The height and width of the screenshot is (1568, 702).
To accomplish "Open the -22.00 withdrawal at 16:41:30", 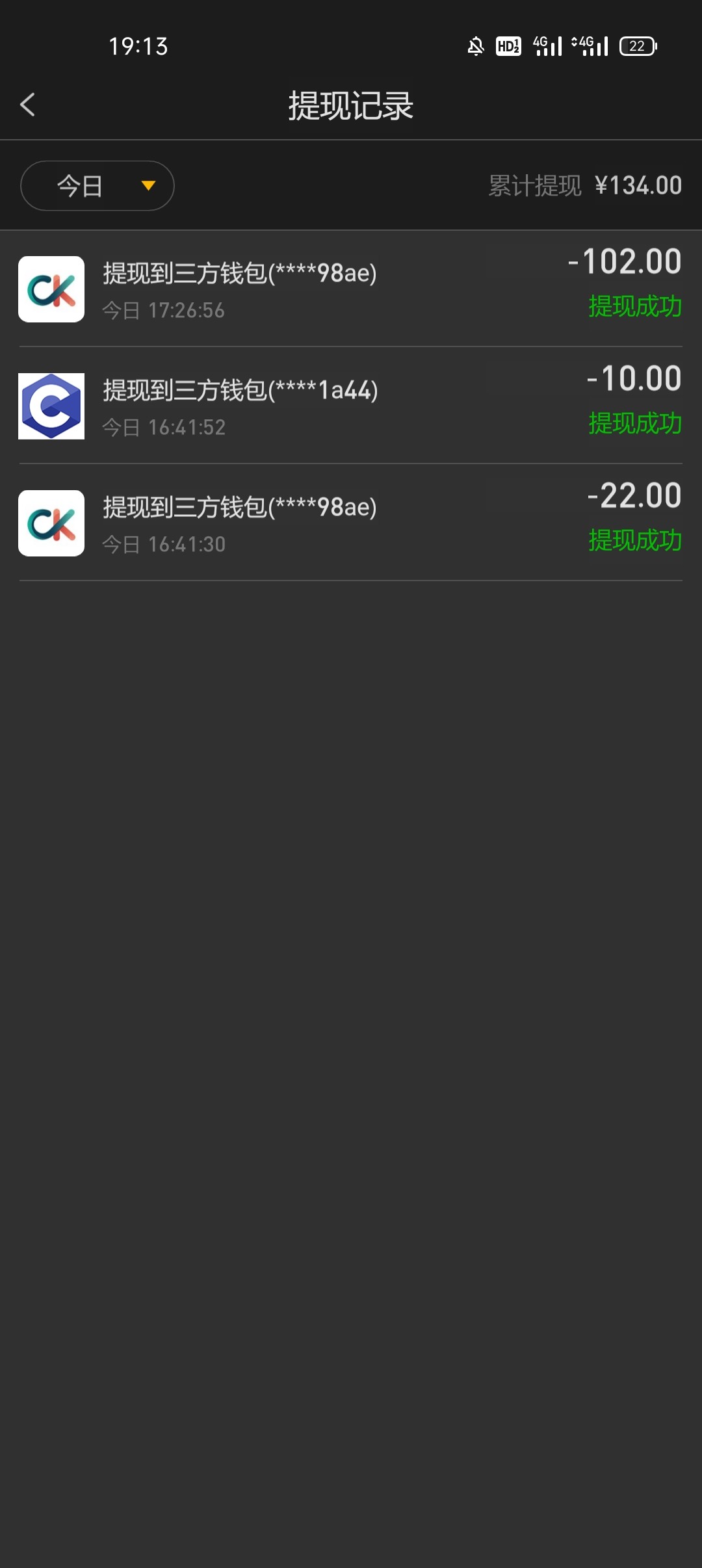I will point(351,523).
